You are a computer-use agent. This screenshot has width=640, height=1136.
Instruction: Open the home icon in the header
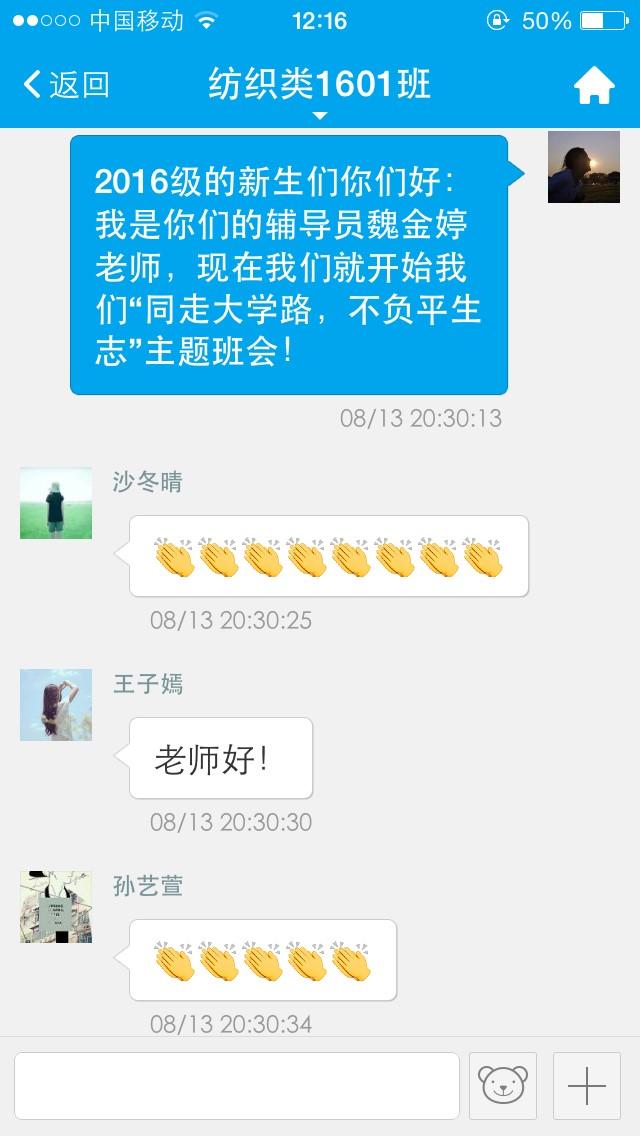coord(594,87)
